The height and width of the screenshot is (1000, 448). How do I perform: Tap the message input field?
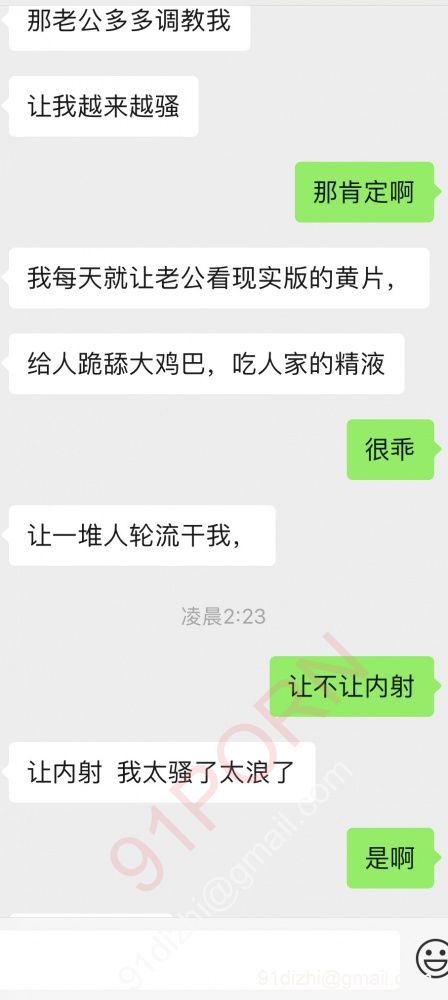(199, 960)
